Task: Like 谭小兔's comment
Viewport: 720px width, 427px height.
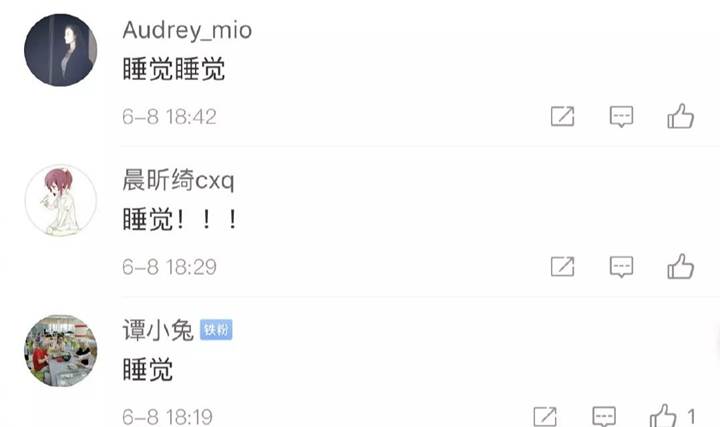Action: coord(664,416)
